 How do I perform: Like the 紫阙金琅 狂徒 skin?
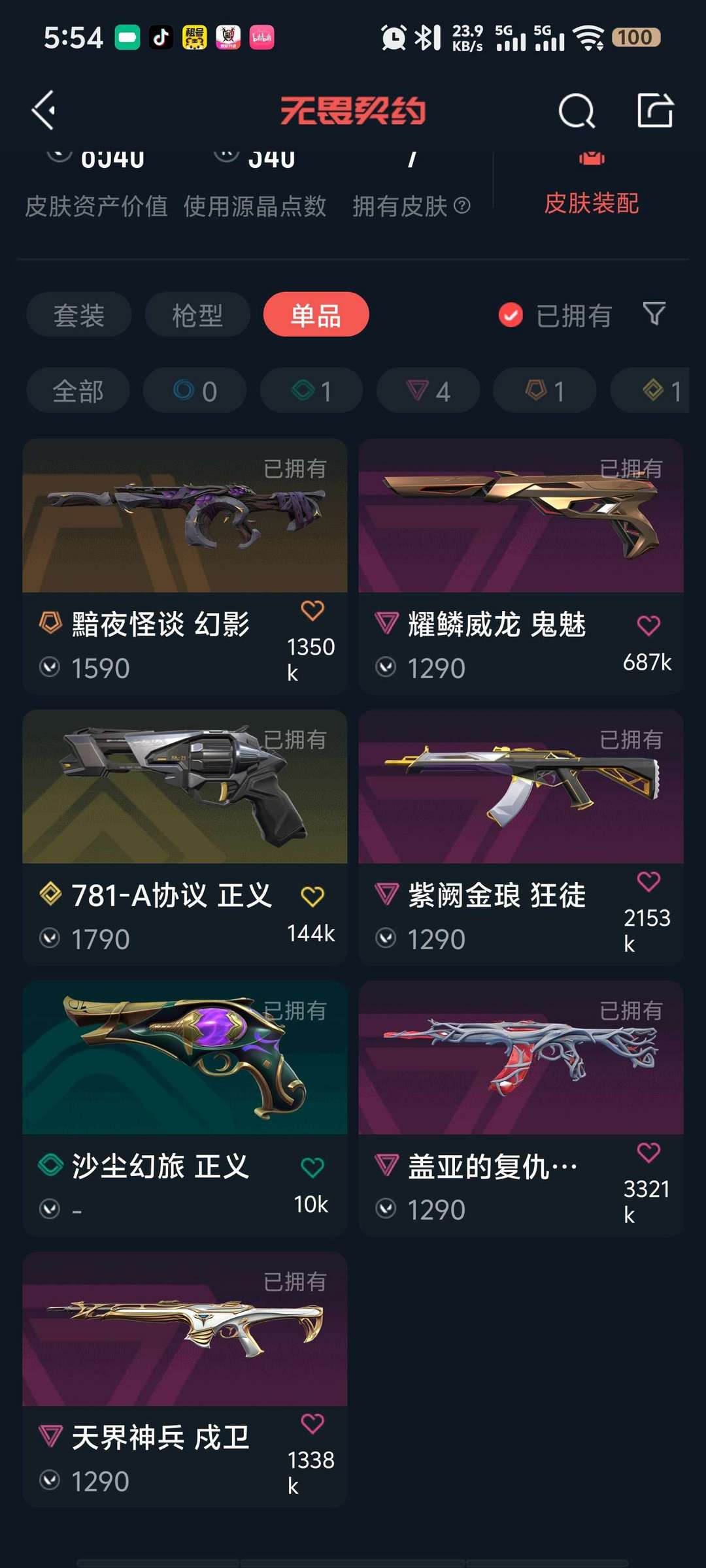(x=648, y=881)
